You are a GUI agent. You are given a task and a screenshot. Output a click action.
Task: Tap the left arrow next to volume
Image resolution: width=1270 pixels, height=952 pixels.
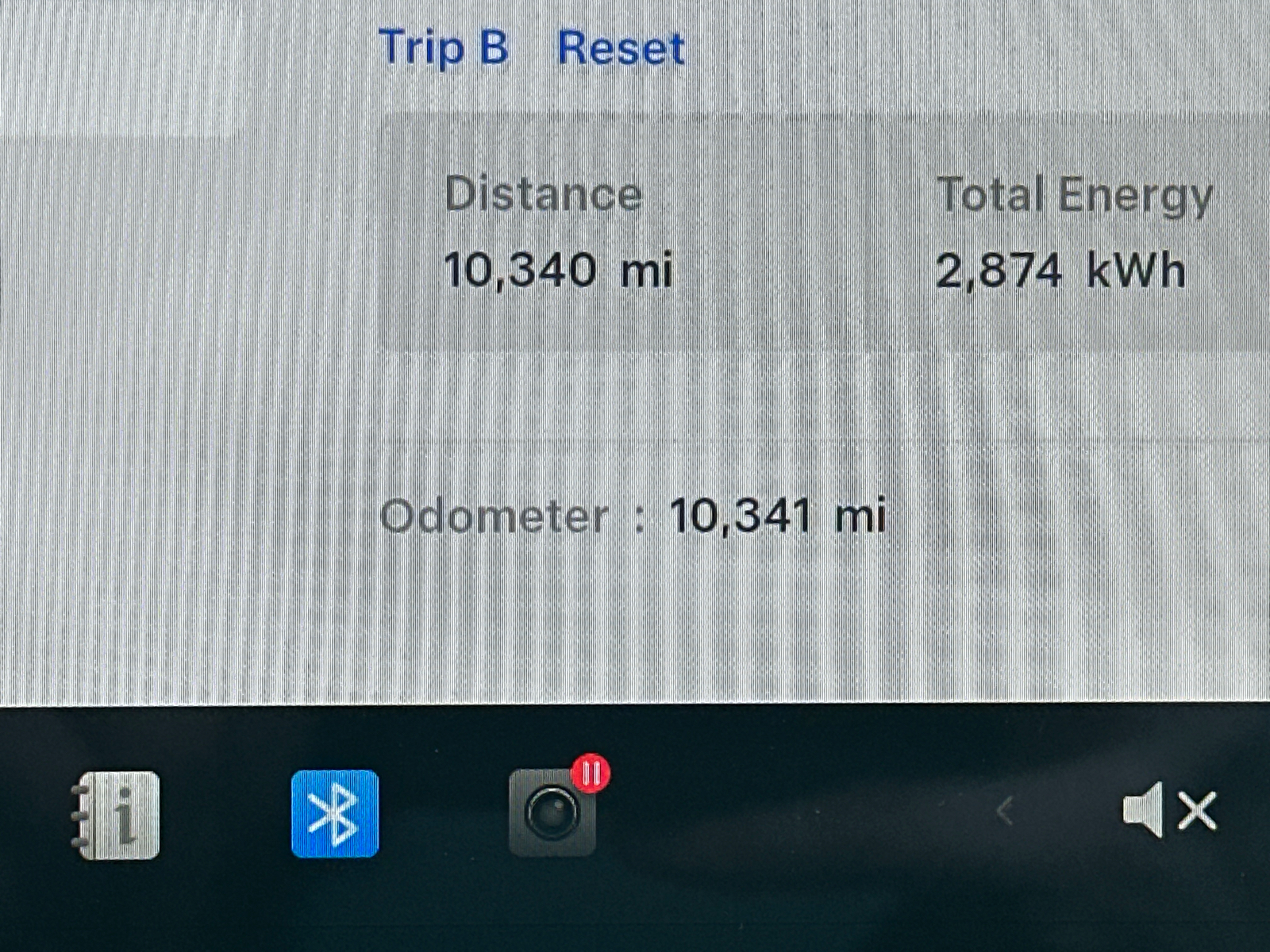(x=1005, y=811)
